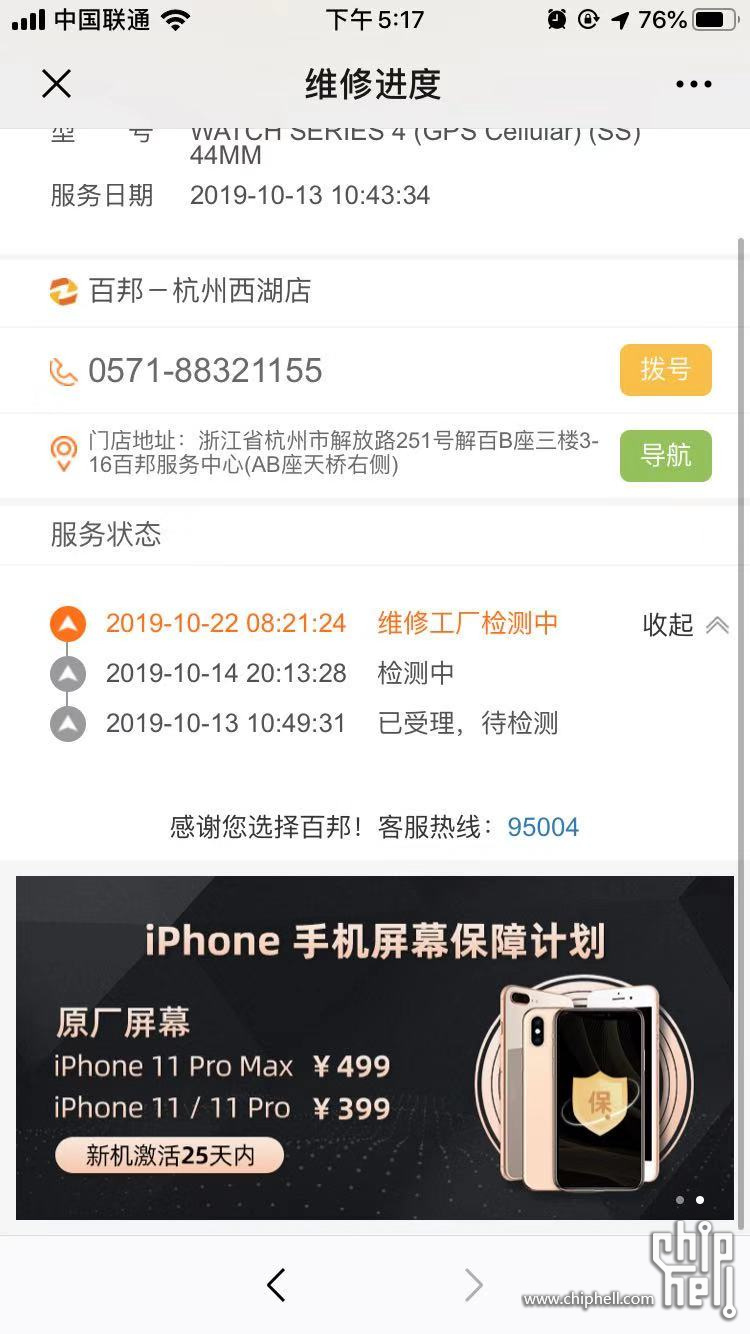The width and height of the screenshot is (750, 1334).
Task: Close the 维修进度 page
Action: [57, 84]
